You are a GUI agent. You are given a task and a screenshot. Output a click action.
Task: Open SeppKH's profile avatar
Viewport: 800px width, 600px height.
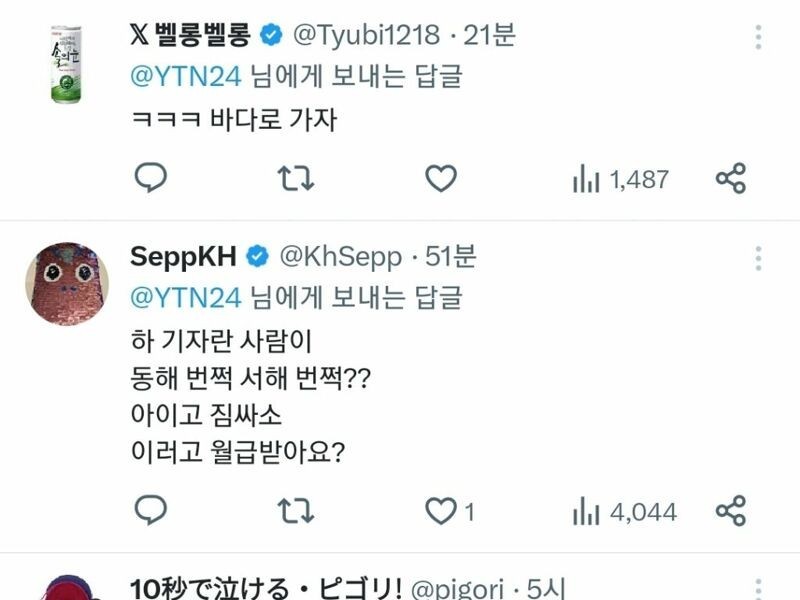click(x=66, y=284)
